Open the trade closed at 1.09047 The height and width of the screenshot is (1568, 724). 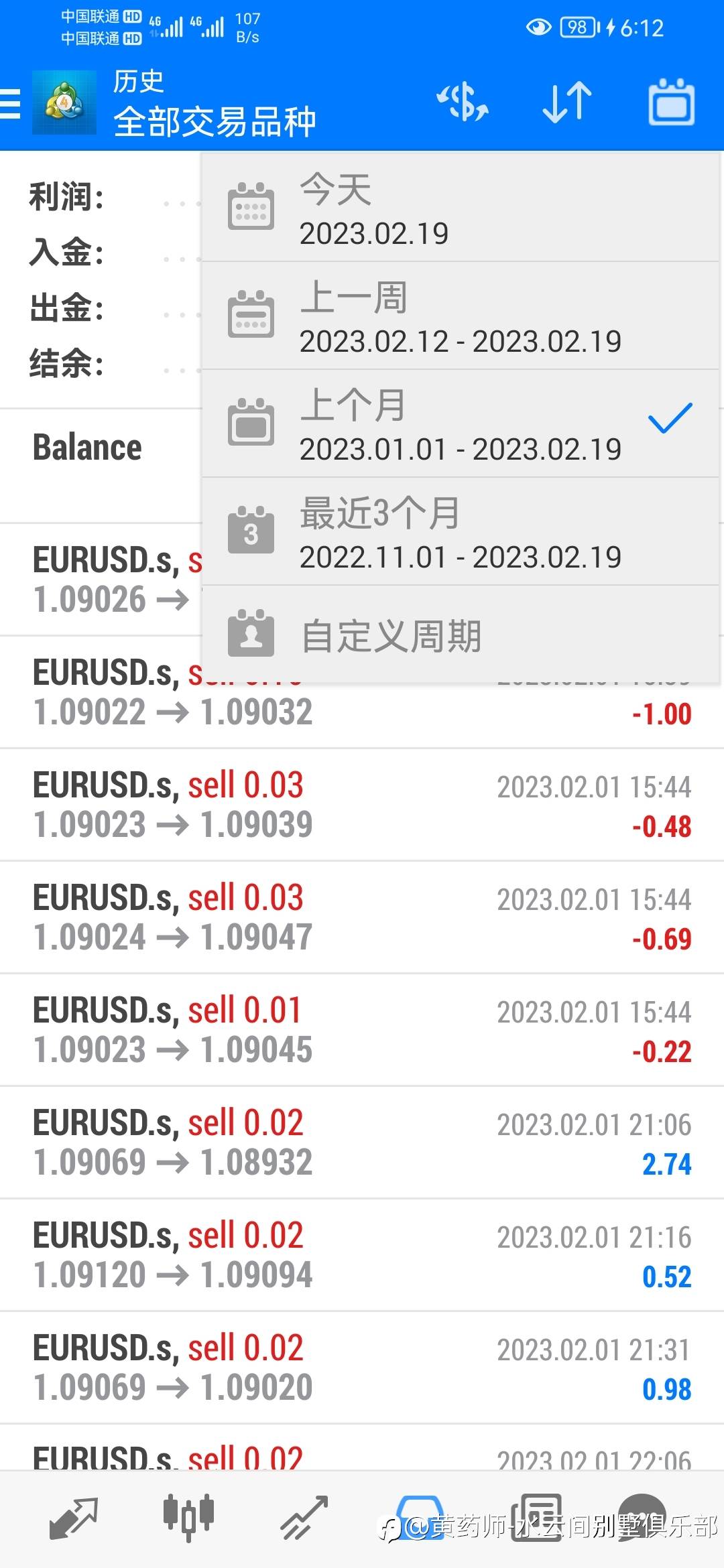(362, 917)
